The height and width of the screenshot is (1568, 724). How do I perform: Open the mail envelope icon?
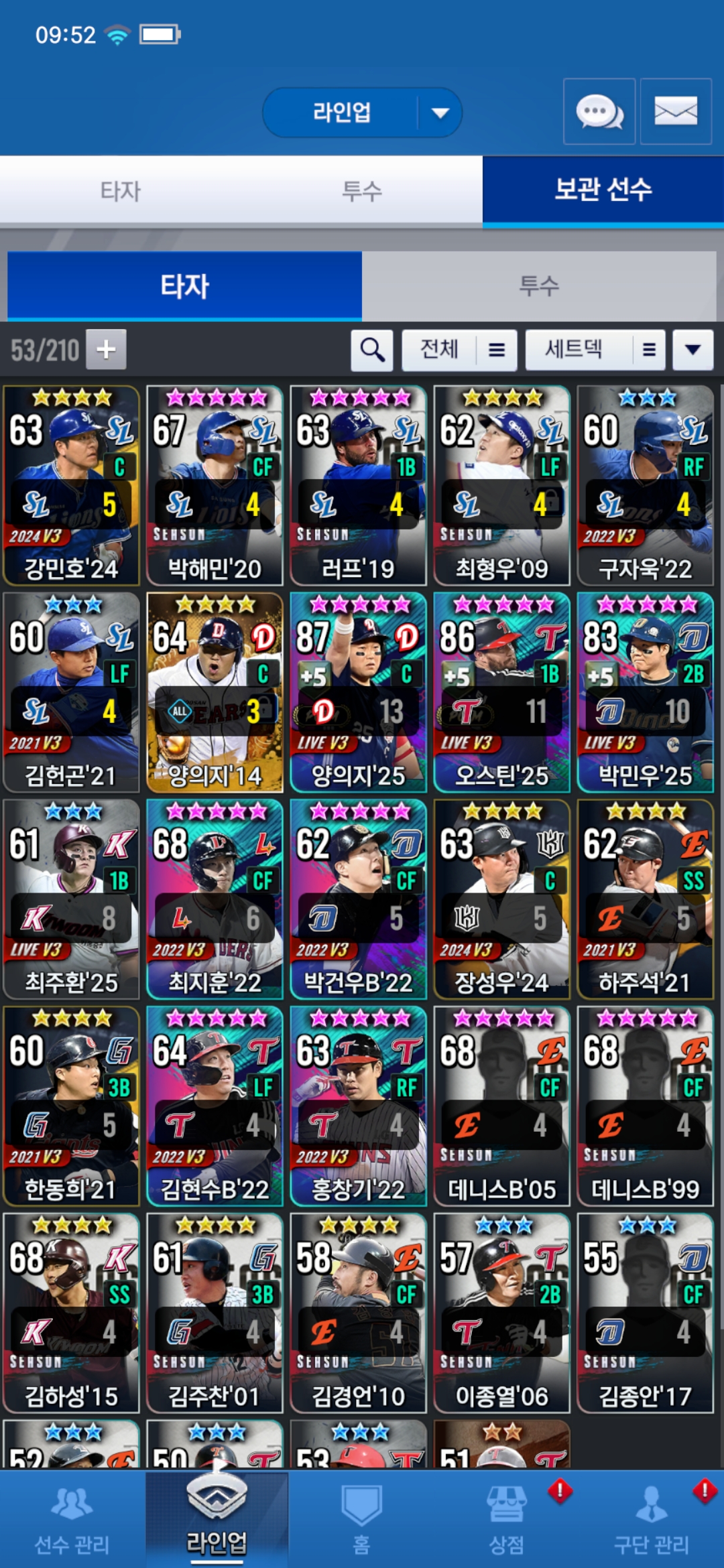[x=675, y=111]
